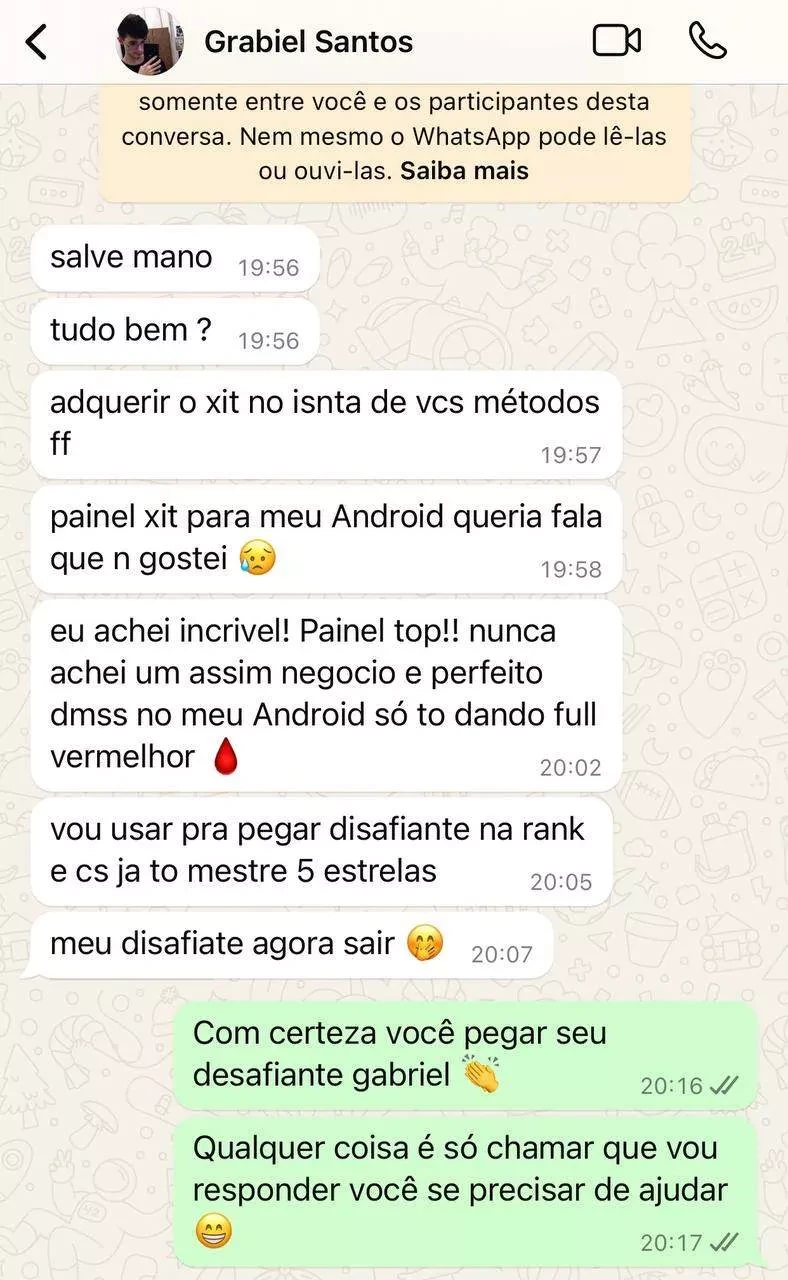Start a voice call with Grabiel Santos
This screenshot has width=788, height=1280.
708,41
